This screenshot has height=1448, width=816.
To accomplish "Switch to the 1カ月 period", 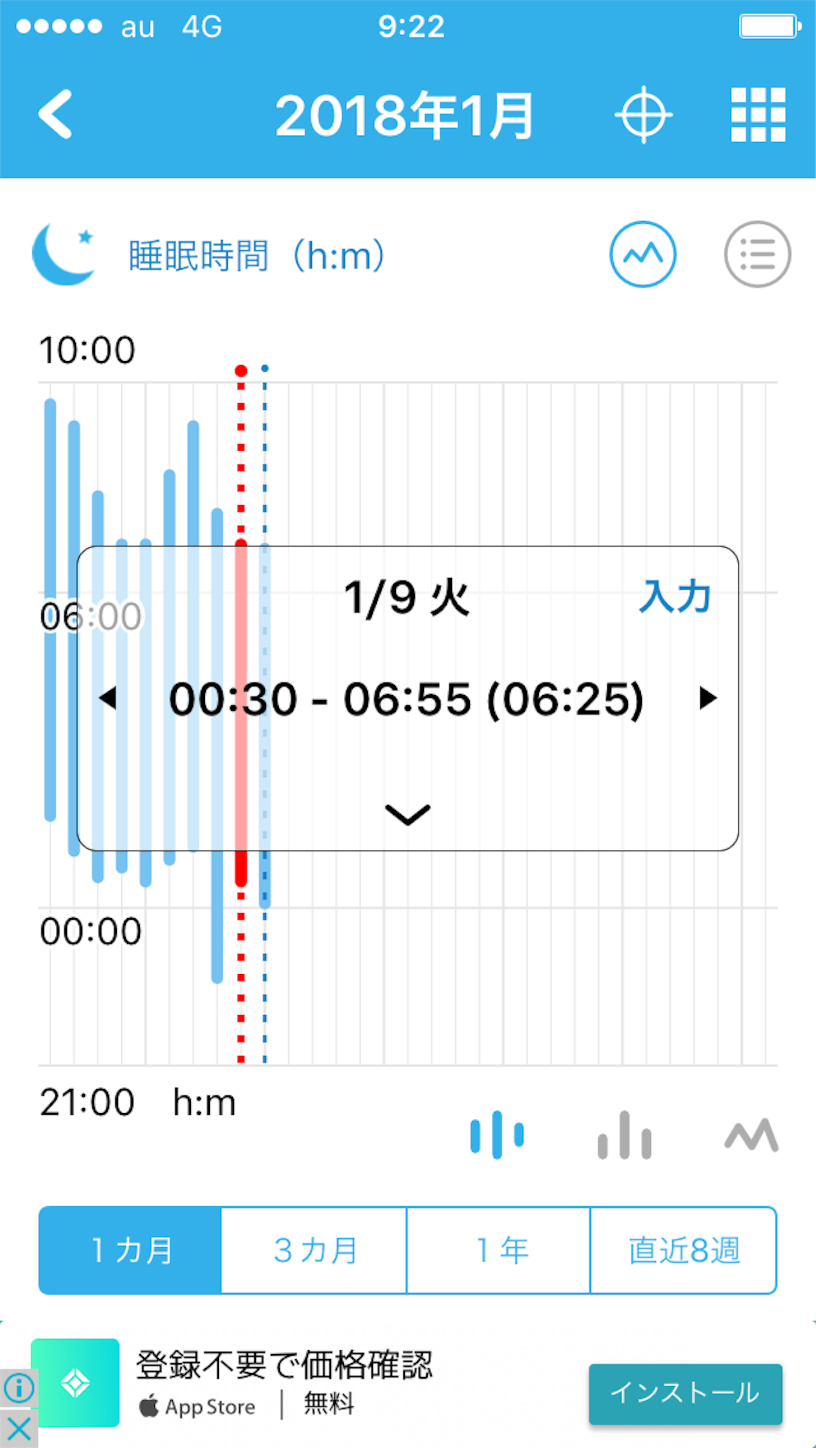I will pos(130,1250).
